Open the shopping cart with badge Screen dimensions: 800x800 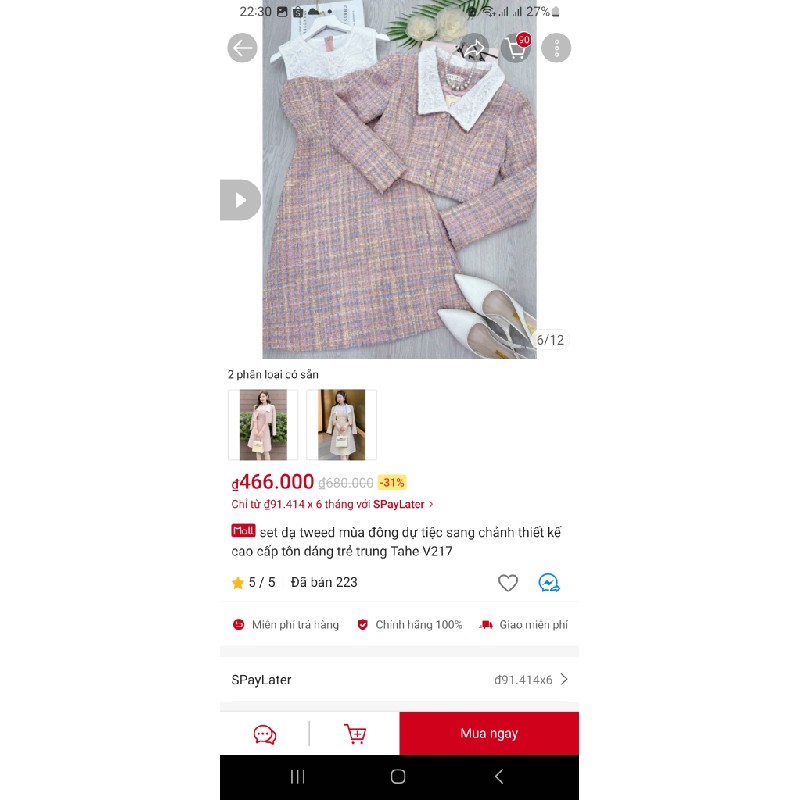[516, 47]
